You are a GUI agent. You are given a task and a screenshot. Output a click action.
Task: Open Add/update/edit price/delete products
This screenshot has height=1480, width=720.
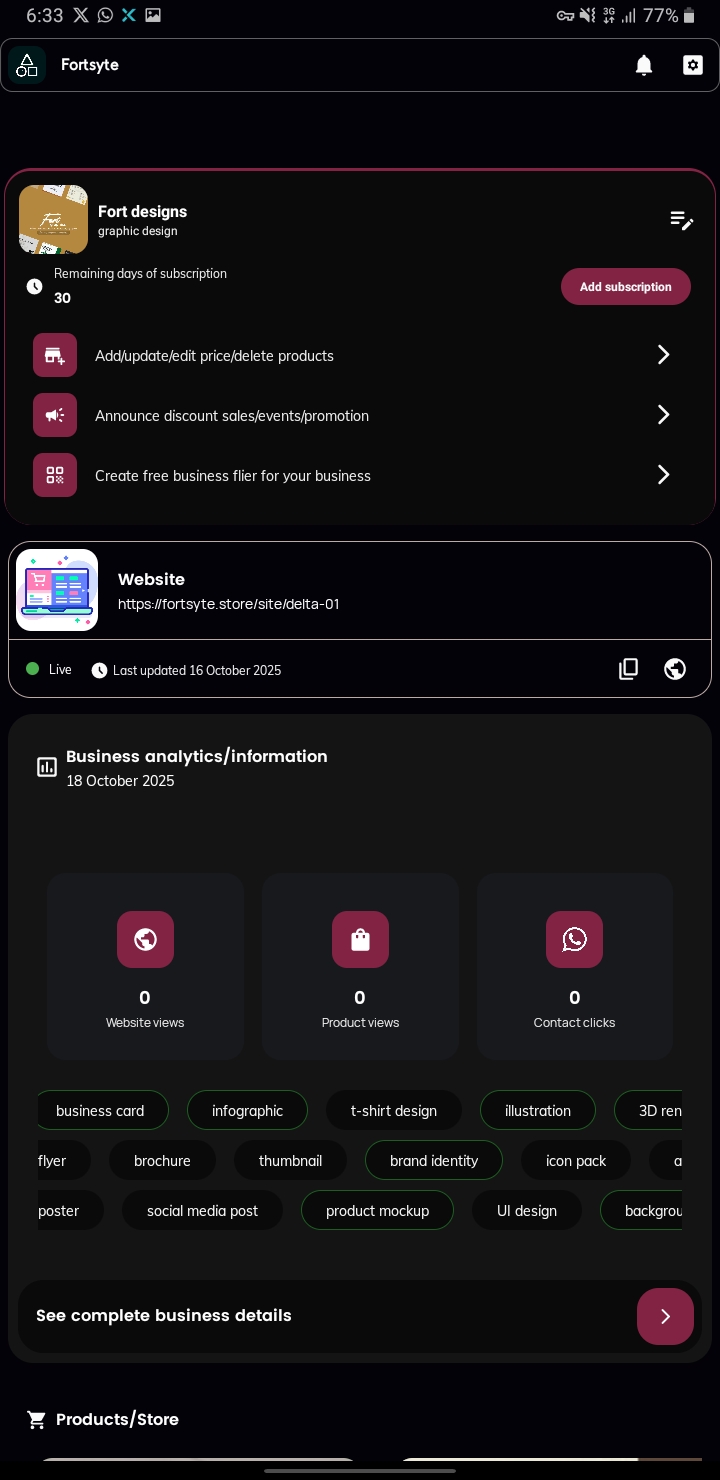[x=360, y=356]
